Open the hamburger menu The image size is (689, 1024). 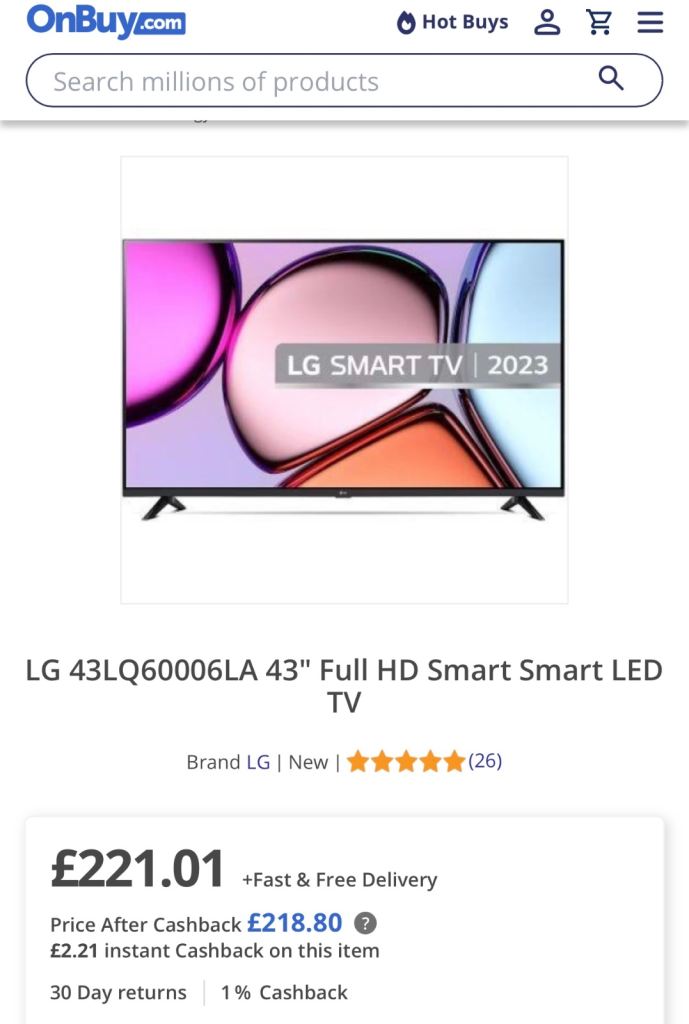tap(650, 22)
